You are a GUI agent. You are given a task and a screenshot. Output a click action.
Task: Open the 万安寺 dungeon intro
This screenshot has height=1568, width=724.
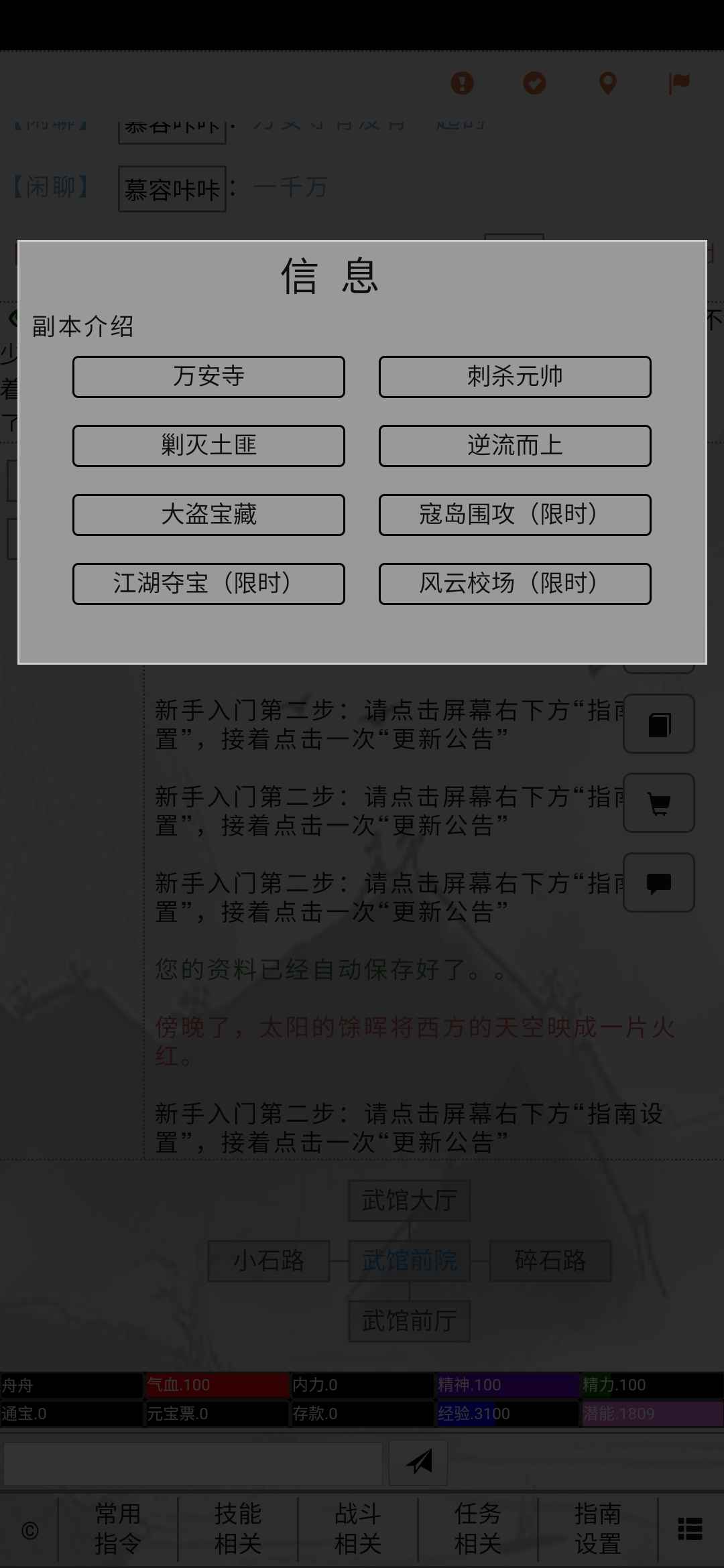click(208, 377)
